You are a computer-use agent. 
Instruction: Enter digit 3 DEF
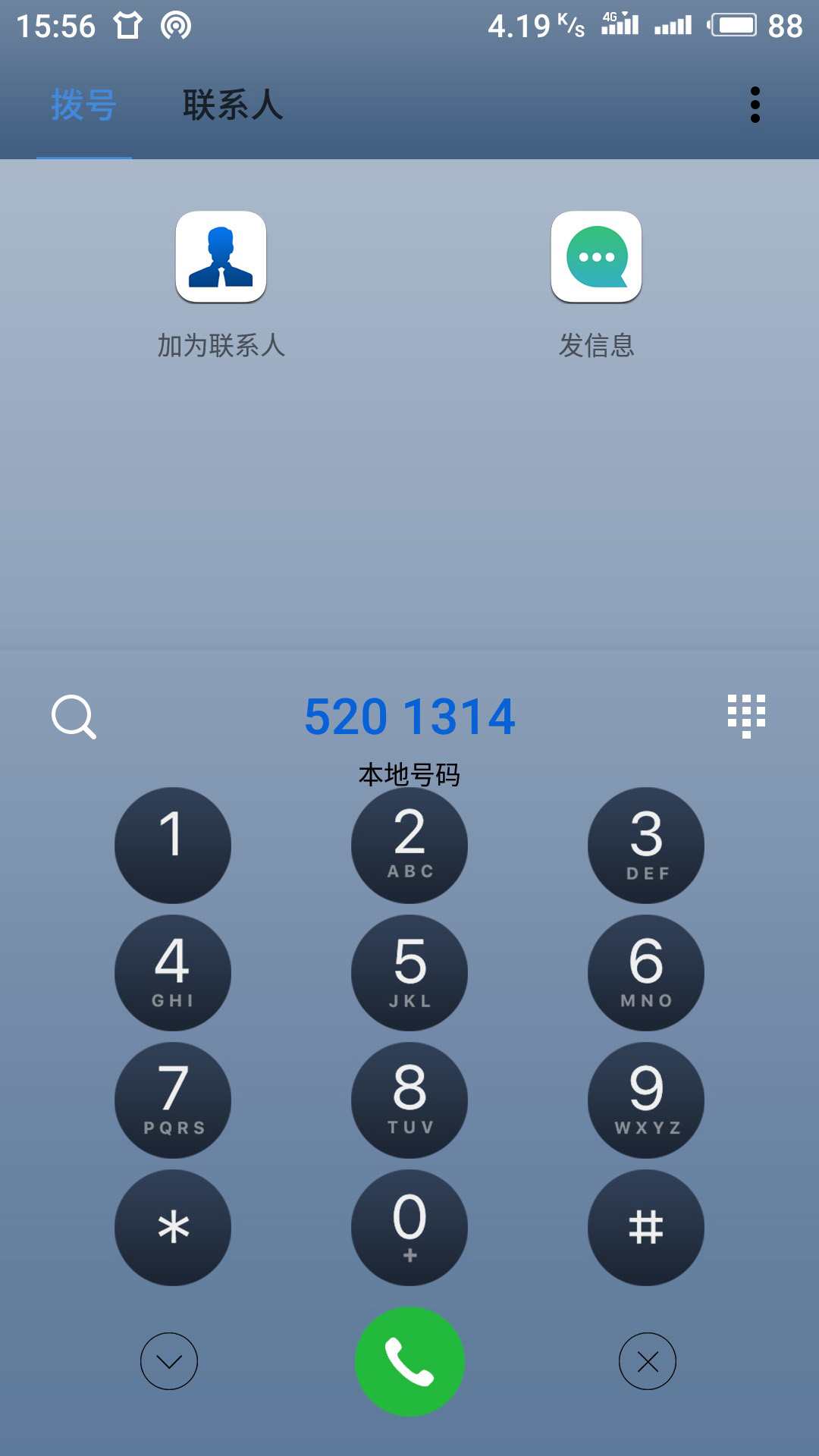[646, 846]
